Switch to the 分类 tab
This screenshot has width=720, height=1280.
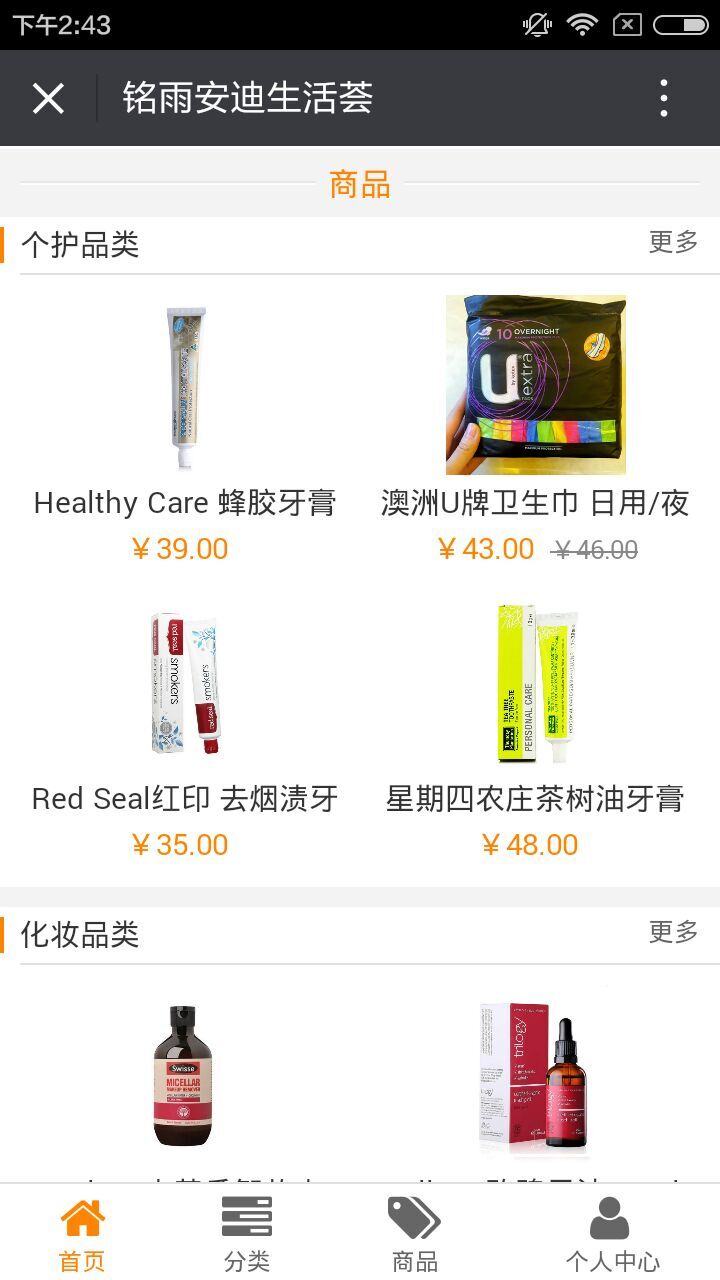247,1234
